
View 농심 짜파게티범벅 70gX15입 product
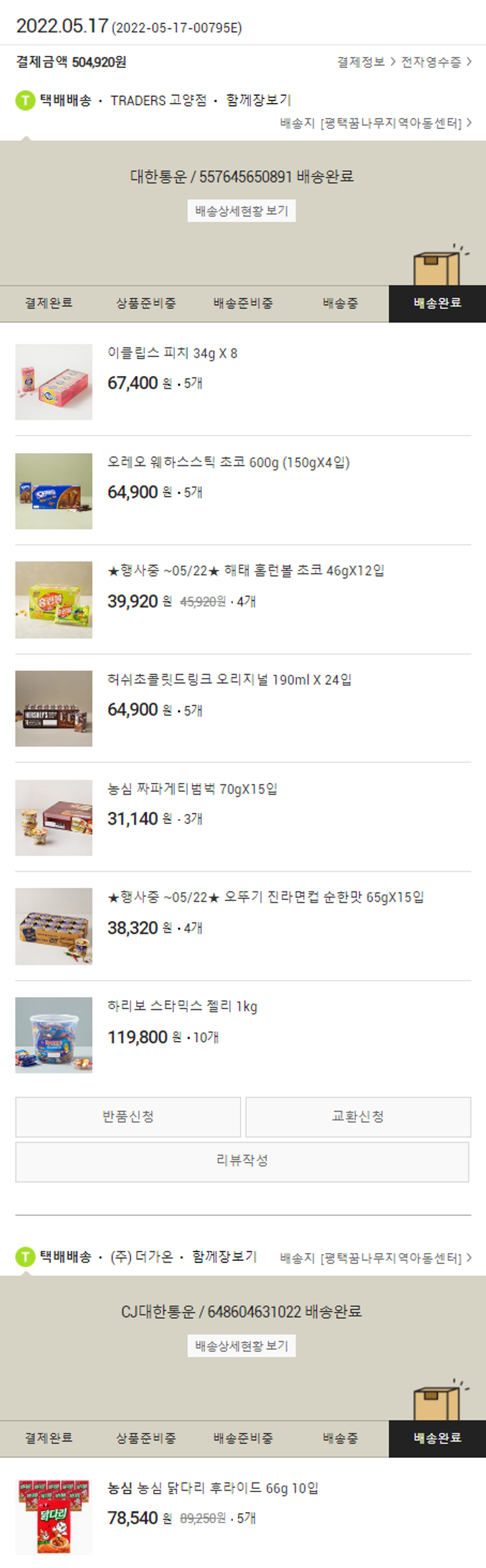(x=192, y=789)
